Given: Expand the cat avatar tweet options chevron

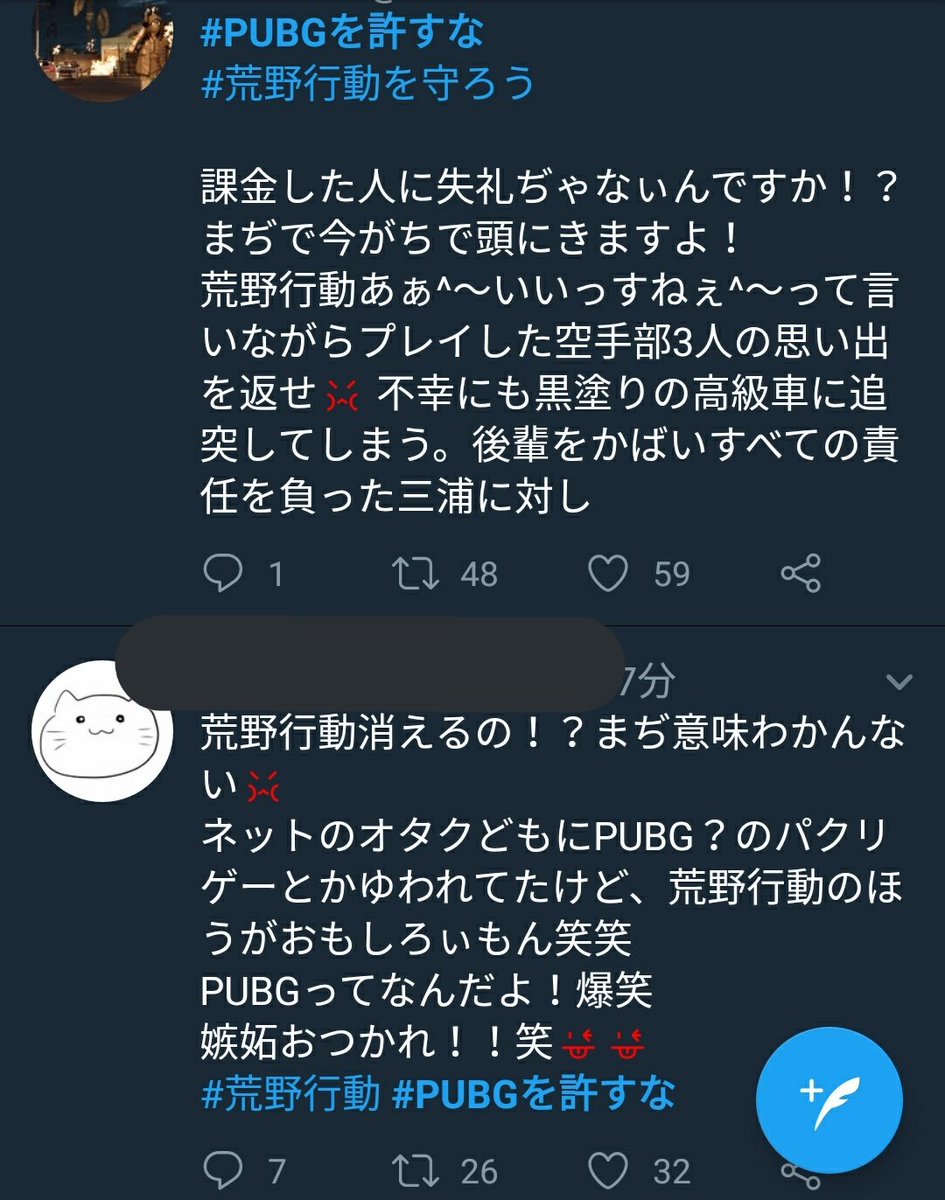Looking at the screenshot, I should pyautogui.click(x=899, y=683).
